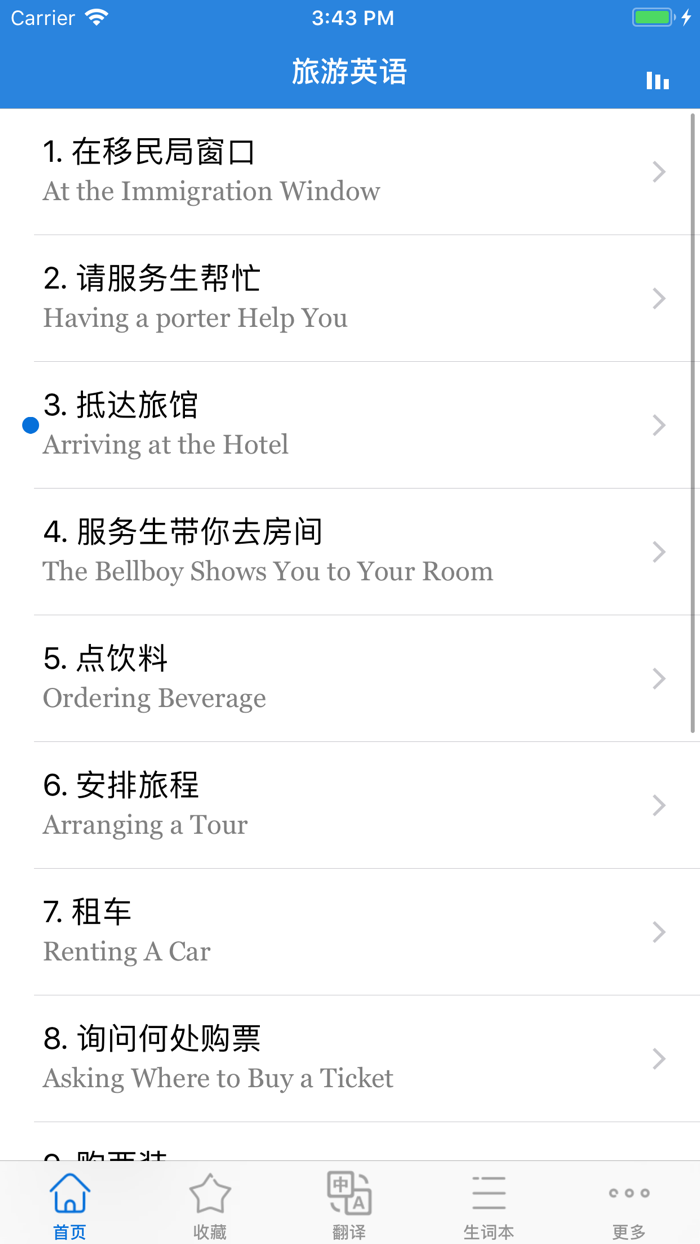The height and width of the screenshot is (1244, 700).
Task: Open the 生词本 vocabulary tab
Action: tap(489, 1204)
